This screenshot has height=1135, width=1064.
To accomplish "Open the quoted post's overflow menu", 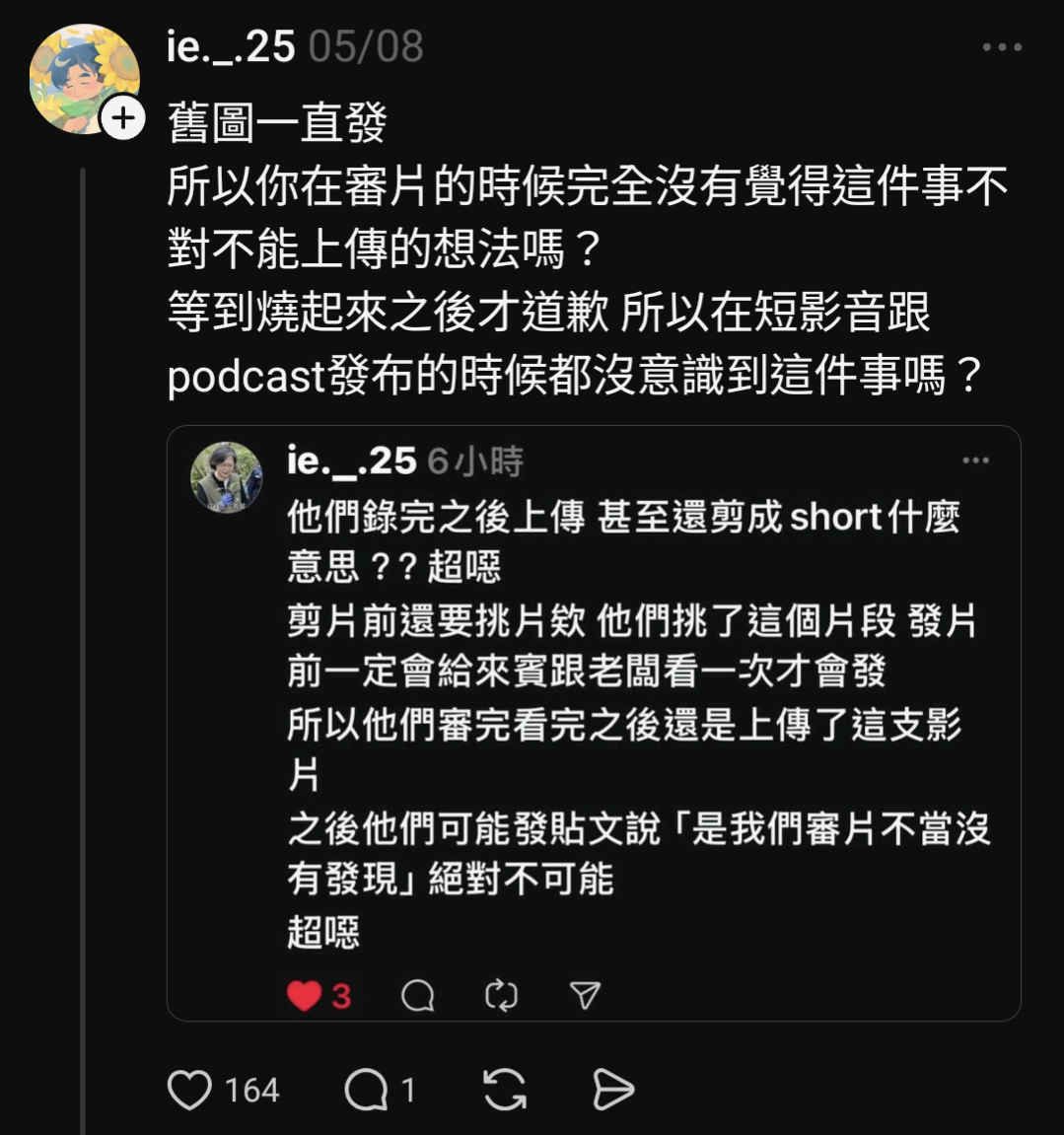I will (x=974, y=461).
